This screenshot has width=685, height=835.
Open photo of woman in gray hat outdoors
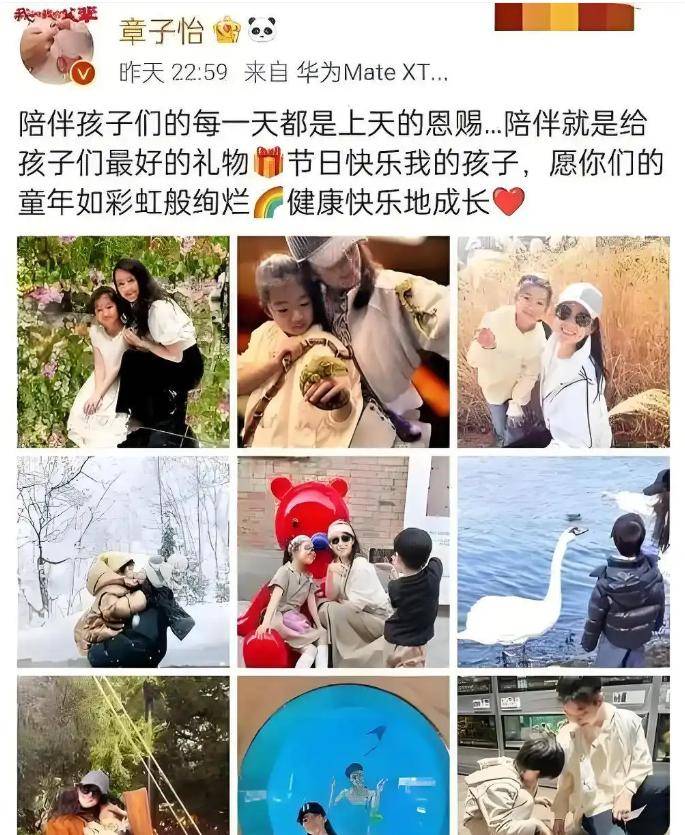[123, 755]
